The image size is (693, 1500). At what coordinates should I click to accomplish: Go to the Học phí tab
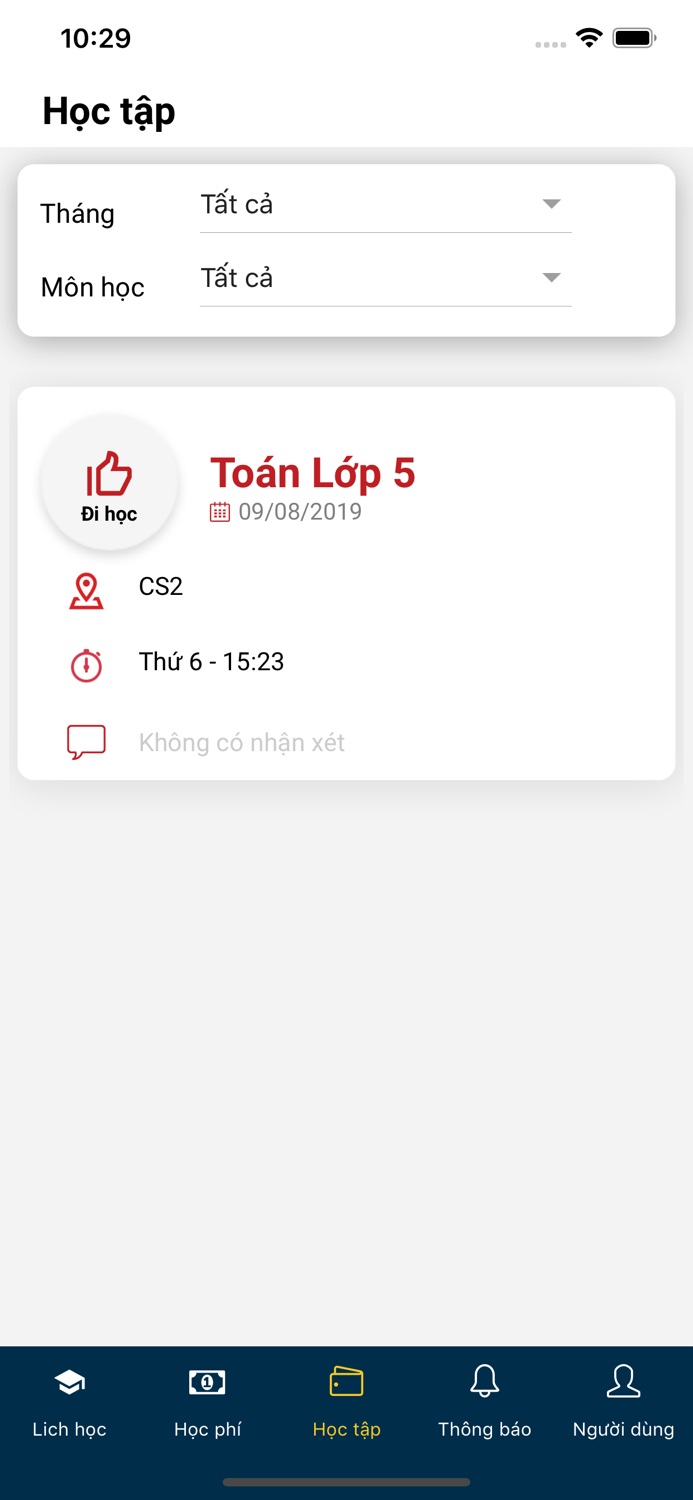pyautogui.click(x=208, y=1402)
